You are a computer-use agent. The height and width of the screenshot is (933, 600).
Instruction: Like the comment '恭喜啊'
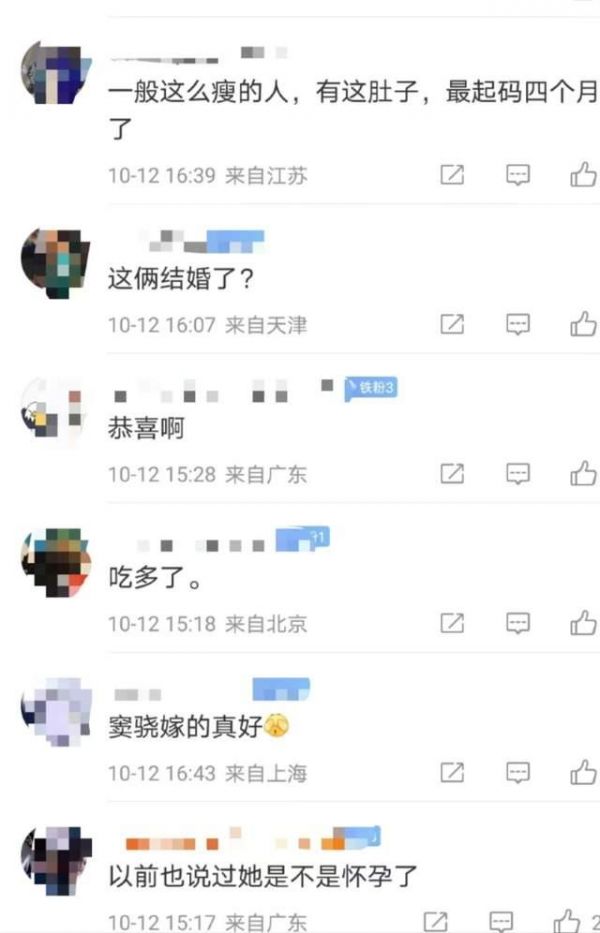click(x=583, y=474)
